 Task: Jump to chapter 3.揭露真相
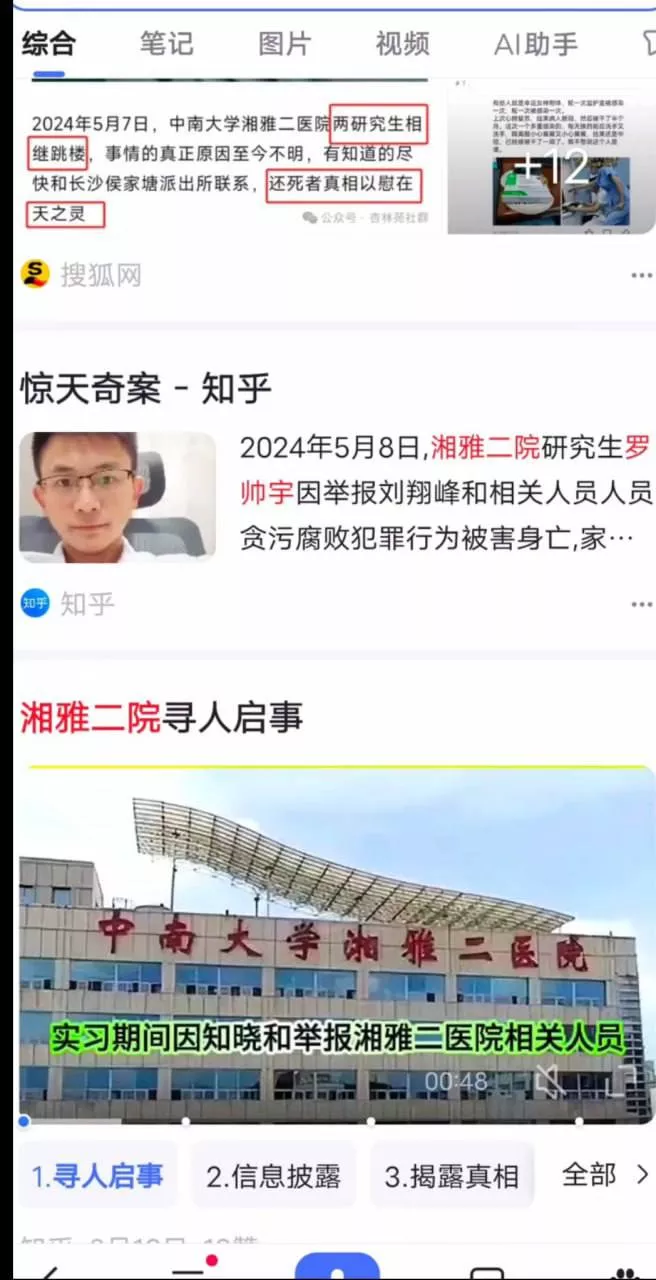tap(452, 1176)
